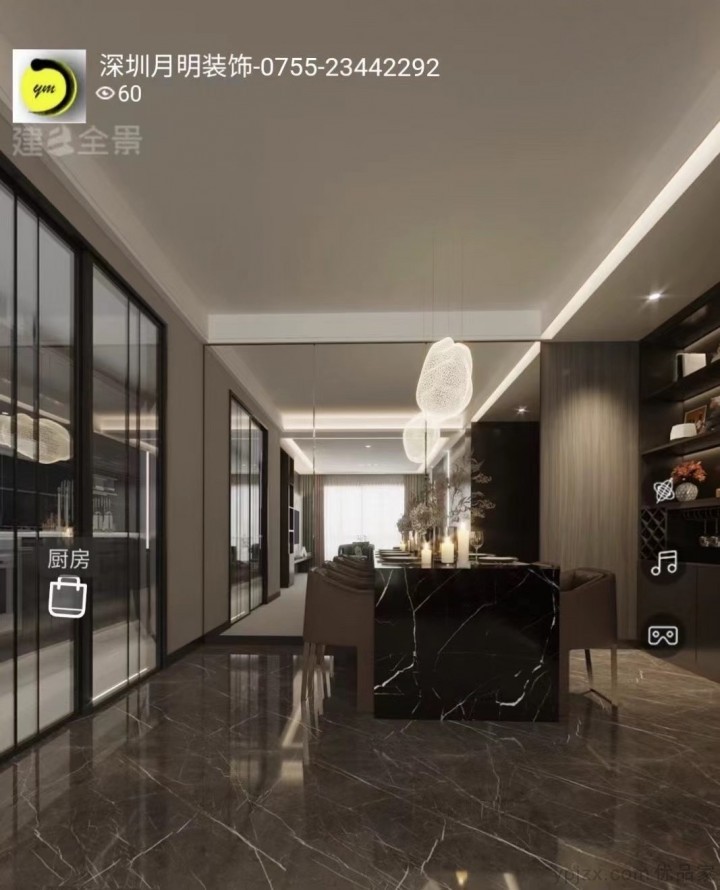720x890 pixels.
Task: Enter VR headset viewing mode
Action: 664,636
